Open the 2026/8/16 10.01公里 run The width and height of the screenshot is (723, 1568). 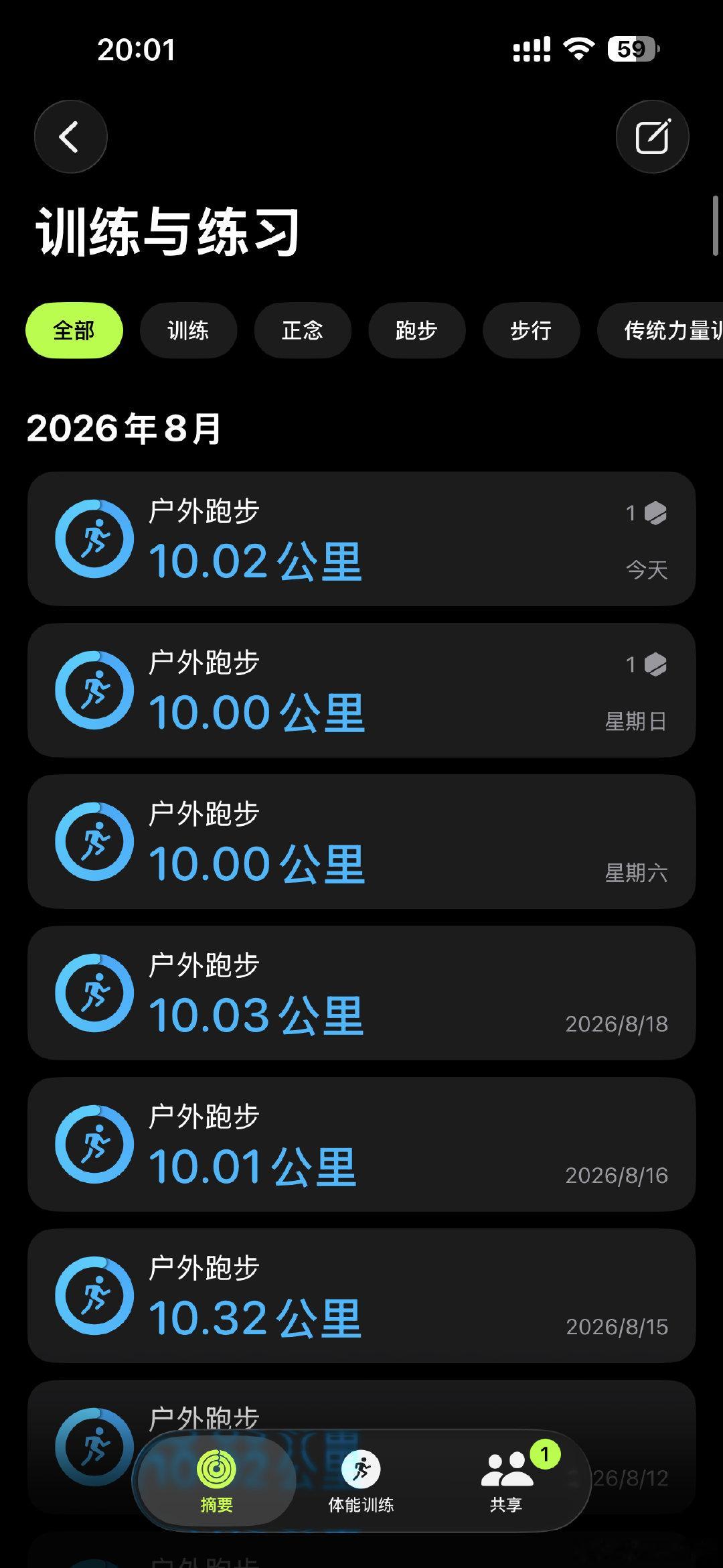pos(361,1145)
